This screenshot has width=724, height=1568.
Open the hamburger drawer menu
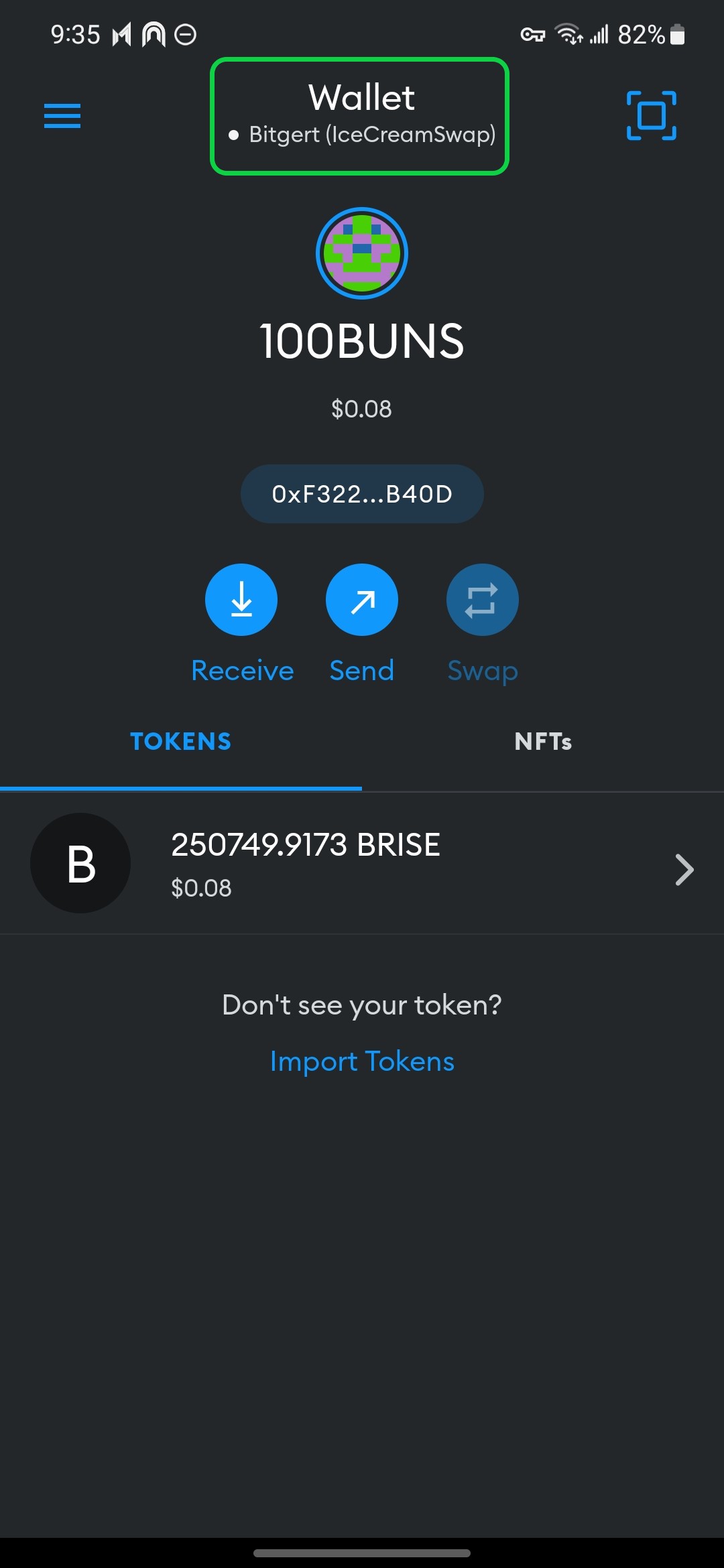[x=62, y=116]
